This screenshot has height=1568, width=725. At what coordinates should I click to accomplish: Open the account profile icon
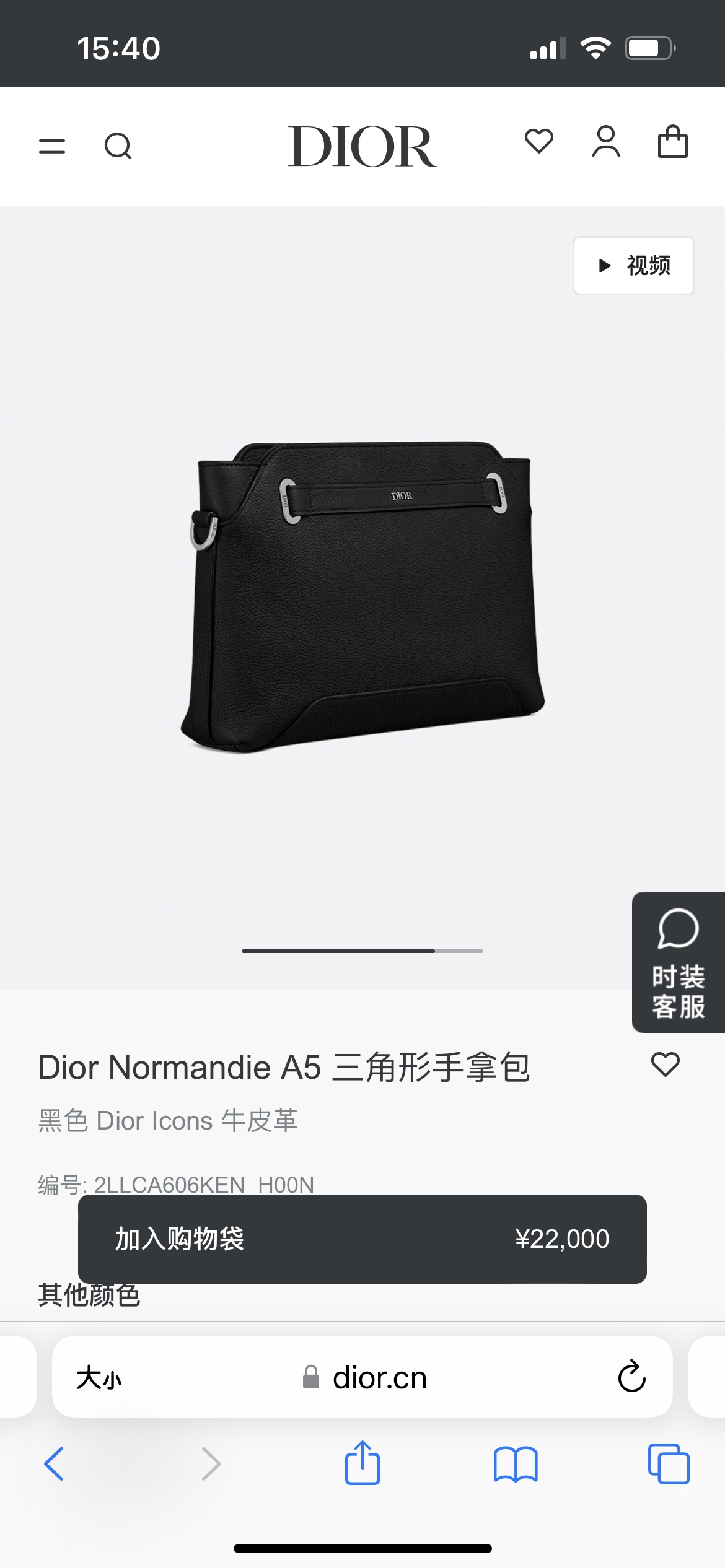[605, 142]
